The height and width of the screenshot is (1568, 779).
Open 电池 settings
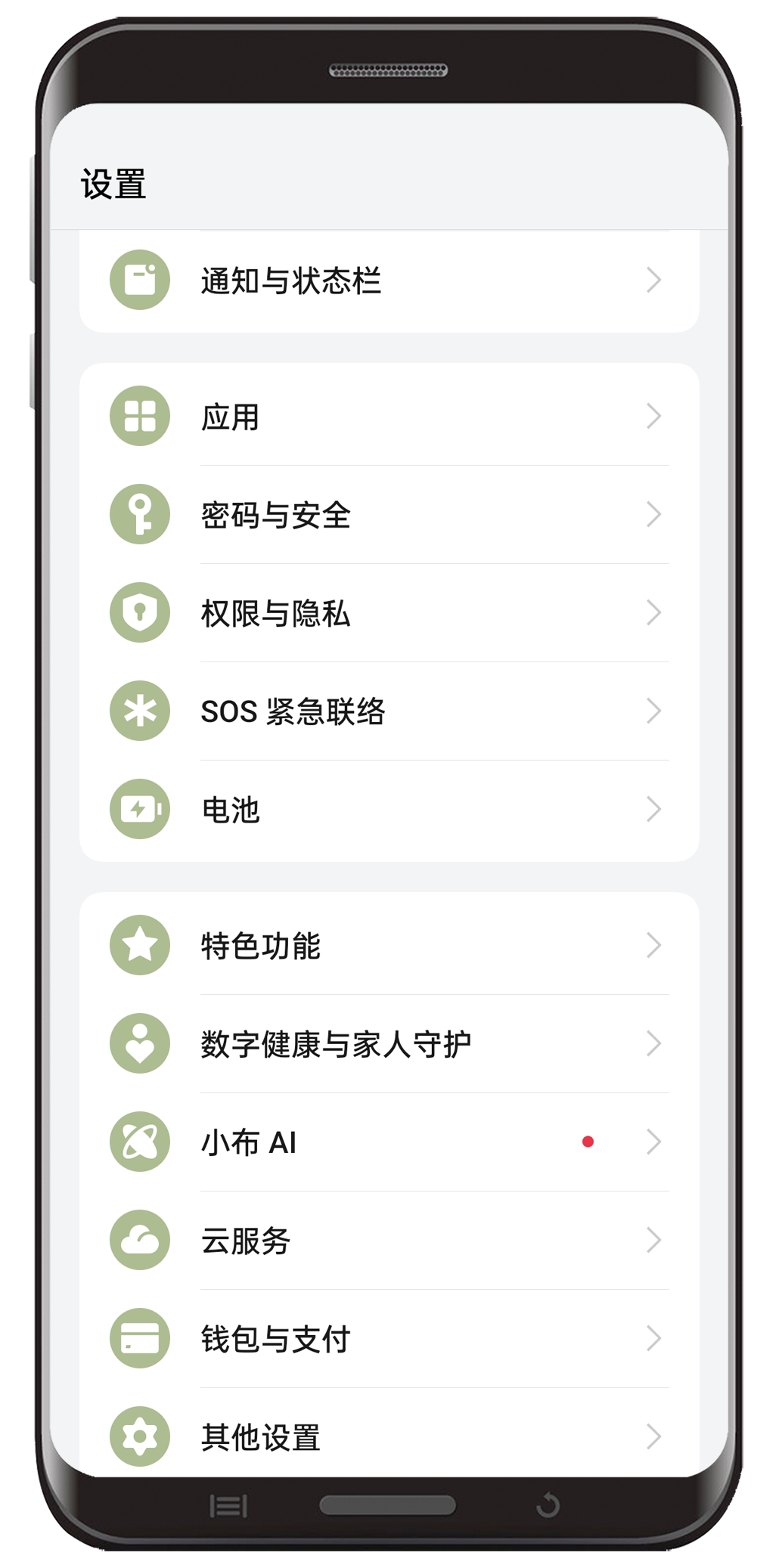(389, 810)
